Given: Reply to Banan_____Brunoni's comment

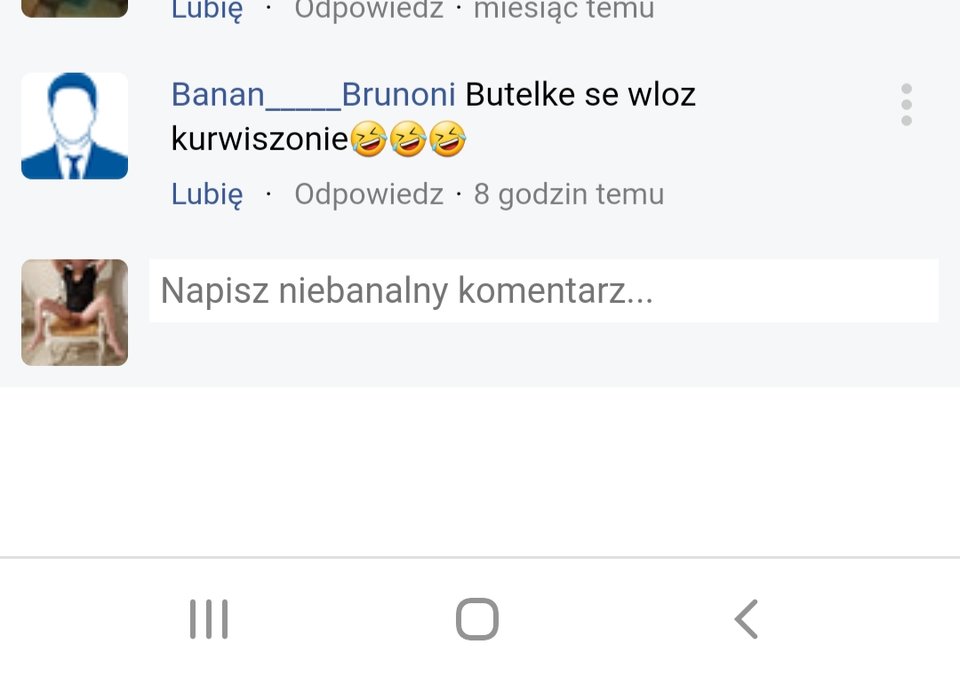Looking at the screenshot, I should [x=368, y=194].
